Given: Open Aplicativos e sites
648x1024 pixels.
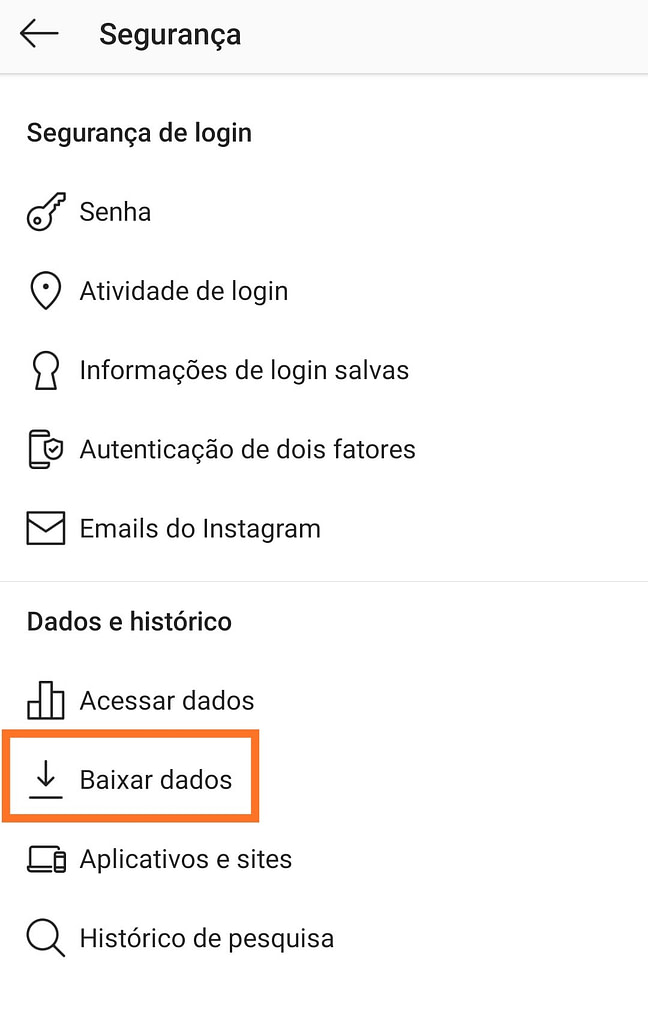Looking at the screenshot, I should point(186,859).
